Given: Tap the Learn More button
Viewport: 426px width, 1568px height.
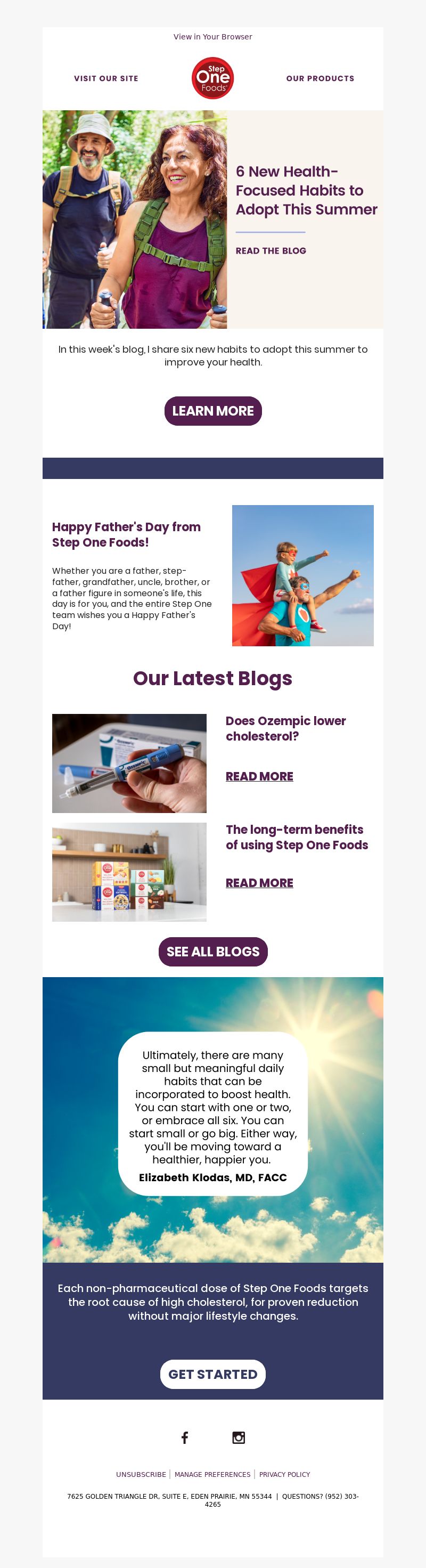Looking at the screenshot, I should (x=213, y=411).
